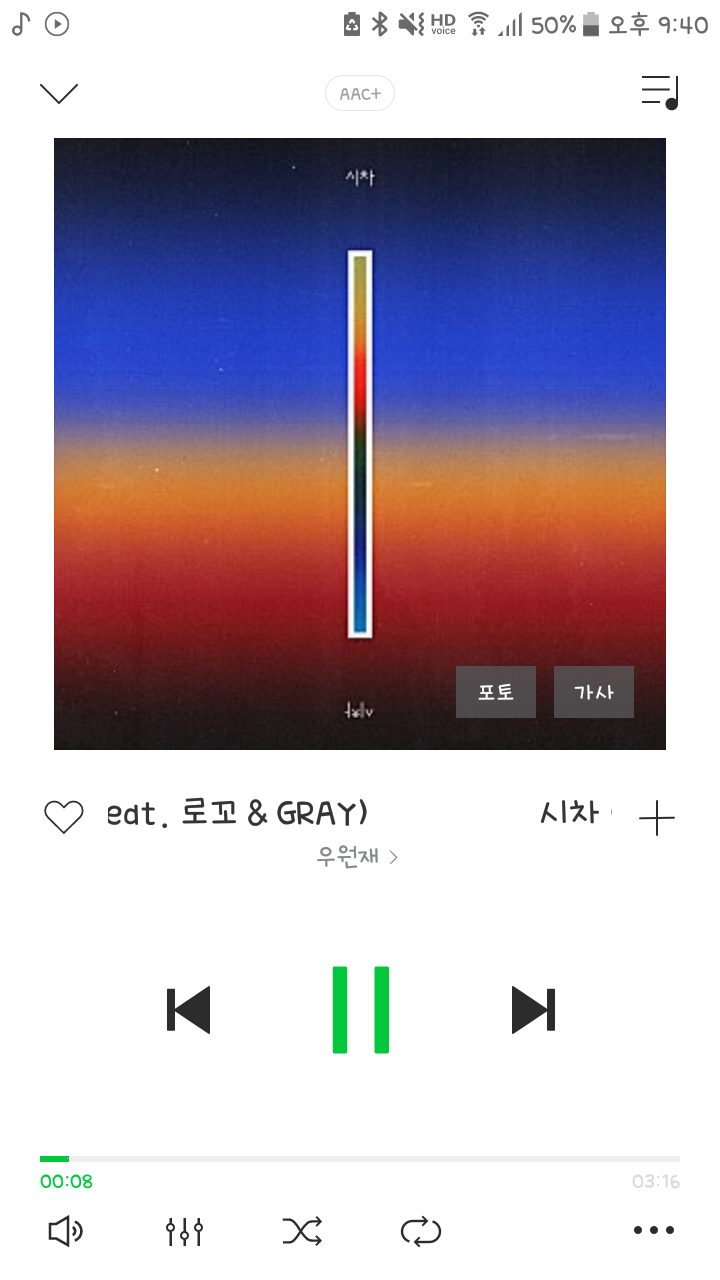Pause the current song

tap(360, 1010)
